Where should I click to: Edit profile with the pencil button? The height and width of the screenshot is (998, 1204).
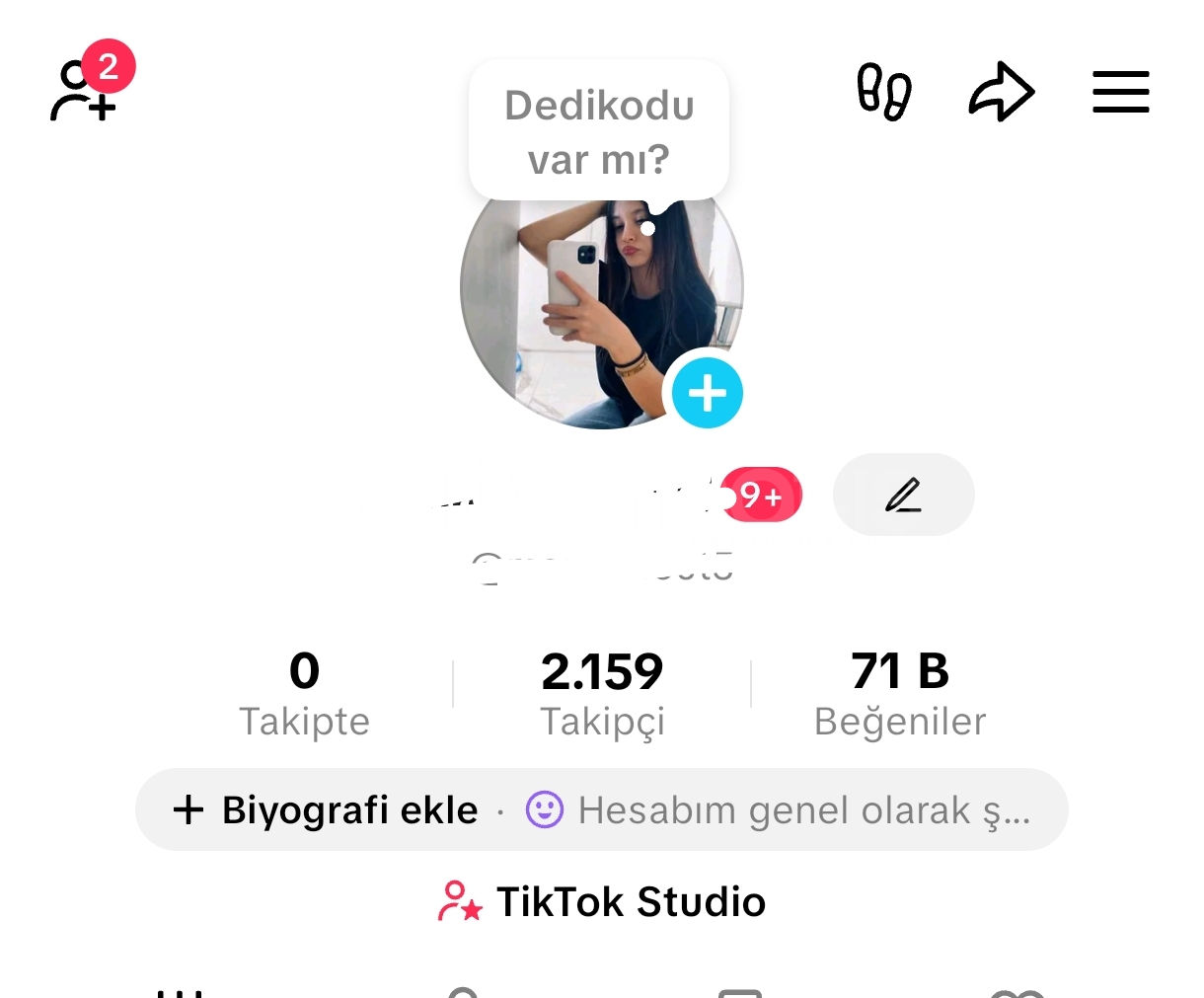click(903, 495)
